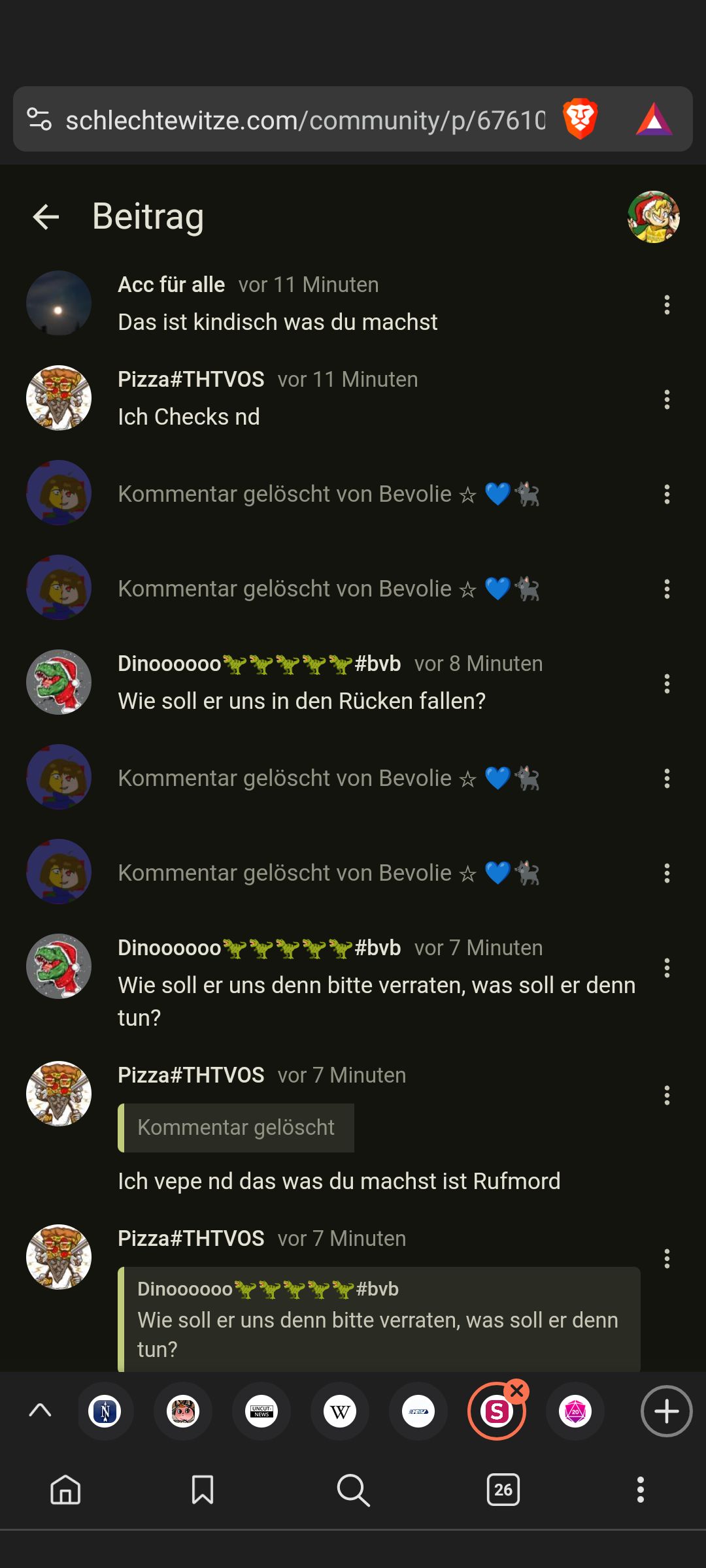Open the browser overflow menu

[641, 1490]
